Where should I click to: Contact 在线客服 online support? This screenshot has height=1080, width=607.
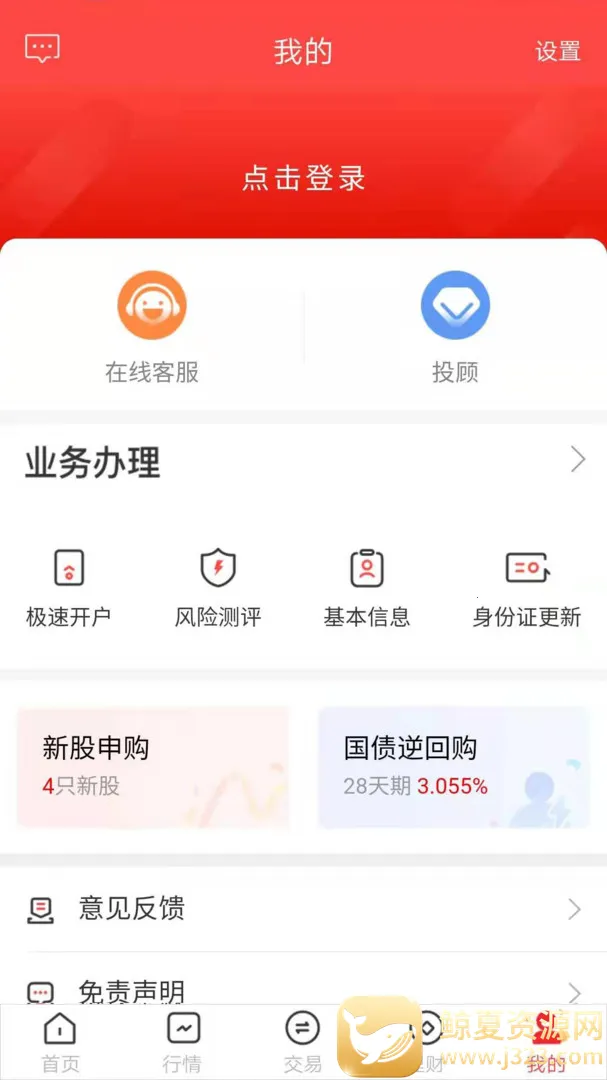[x=152, y=327]
